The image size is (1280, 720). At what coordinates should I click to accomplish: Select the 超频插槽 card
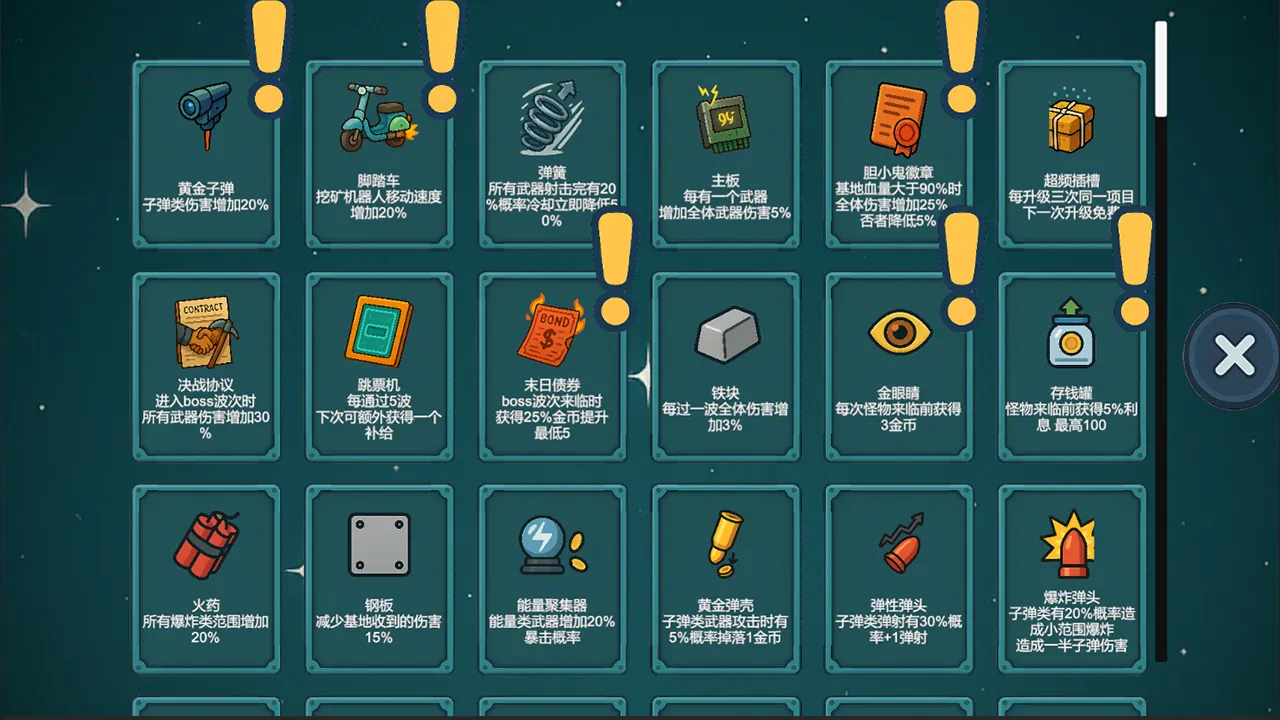point(1071,155)
